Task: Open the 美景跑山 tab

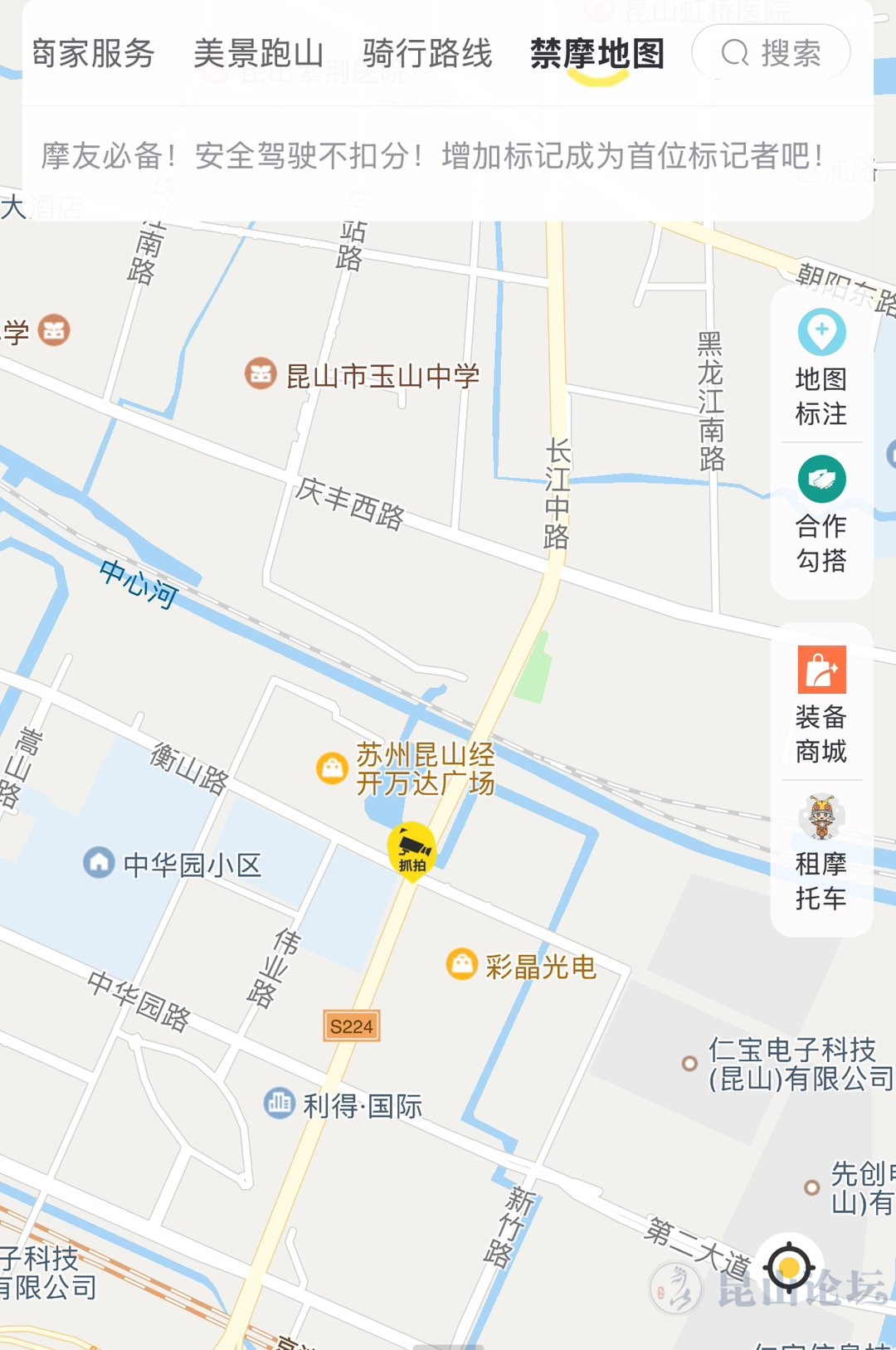Action: click(x=258, y=54)
